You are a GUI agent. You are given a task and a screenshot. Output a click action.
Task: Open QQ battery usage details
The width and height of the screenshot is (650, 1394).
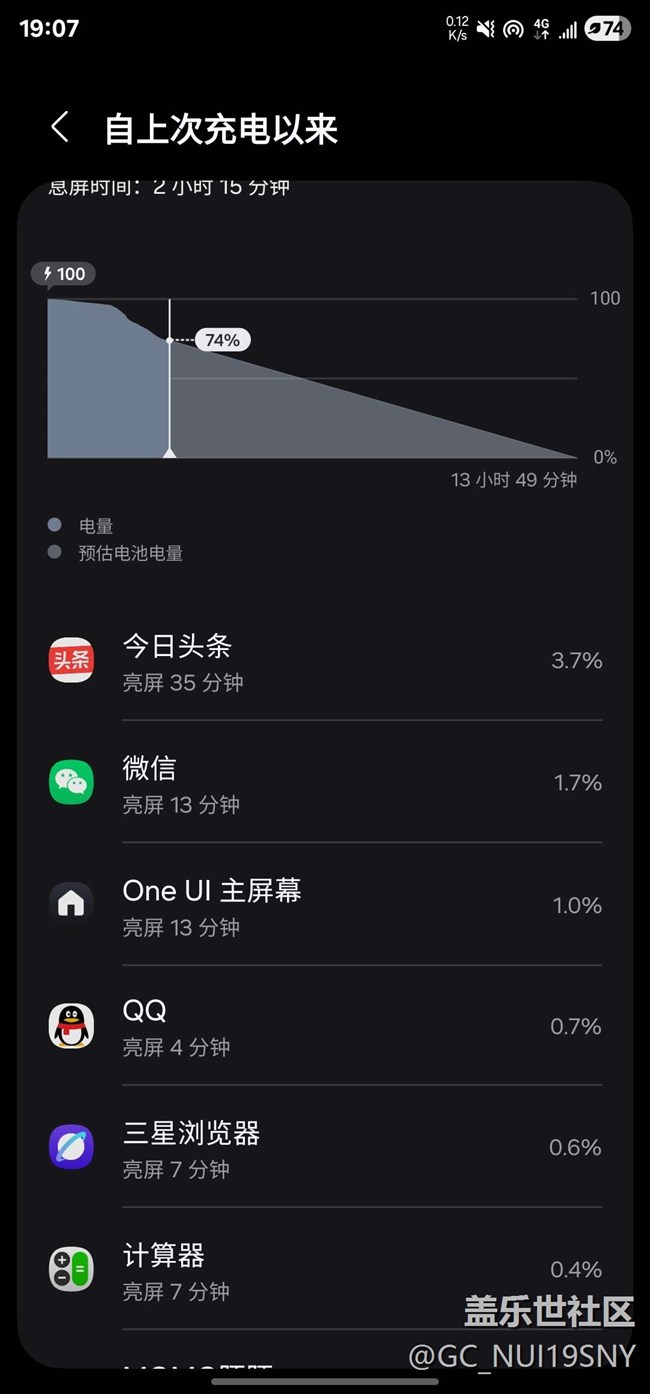[325, 1026]
